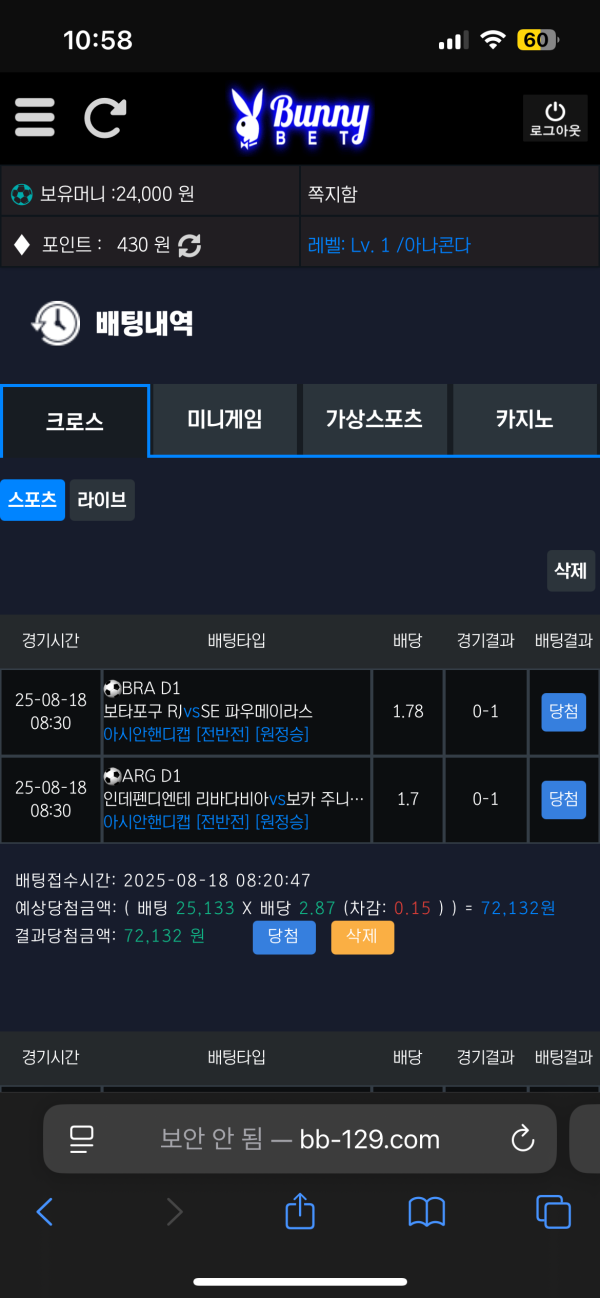Switch to the 카지노 tab

click(524, 420)
